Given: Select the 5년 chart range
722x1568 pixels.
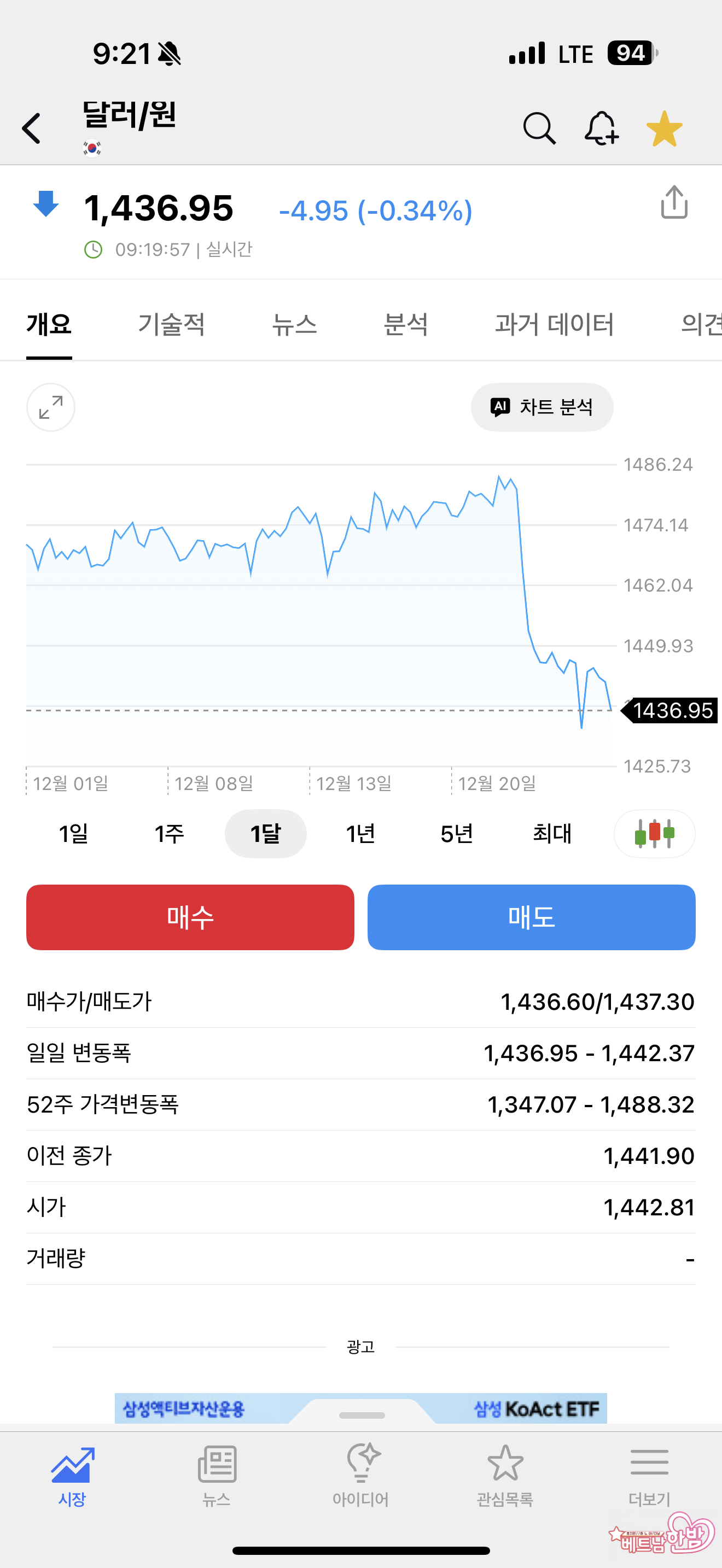Looking at the screenshot, I should (x=457, y=833).
